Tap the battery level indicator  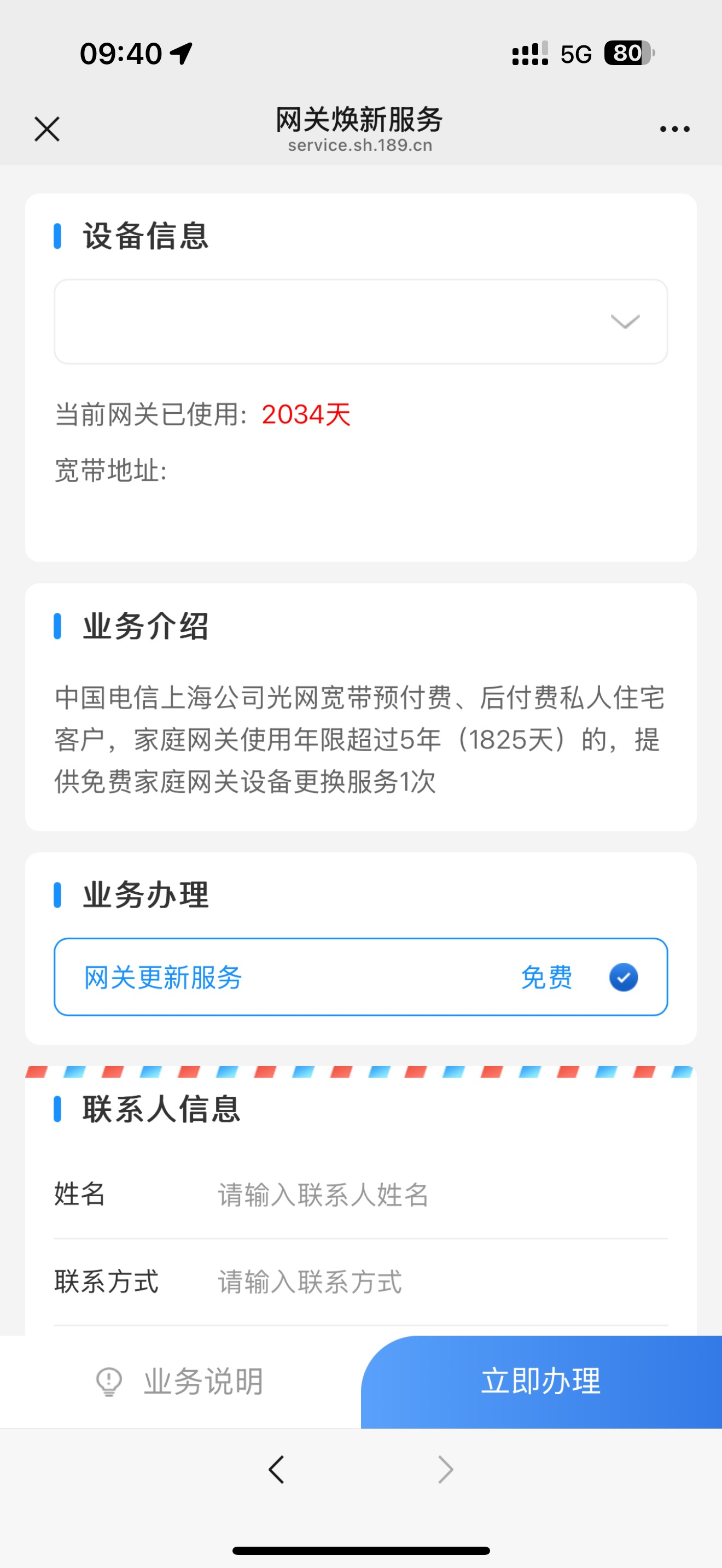pos(626,54)
